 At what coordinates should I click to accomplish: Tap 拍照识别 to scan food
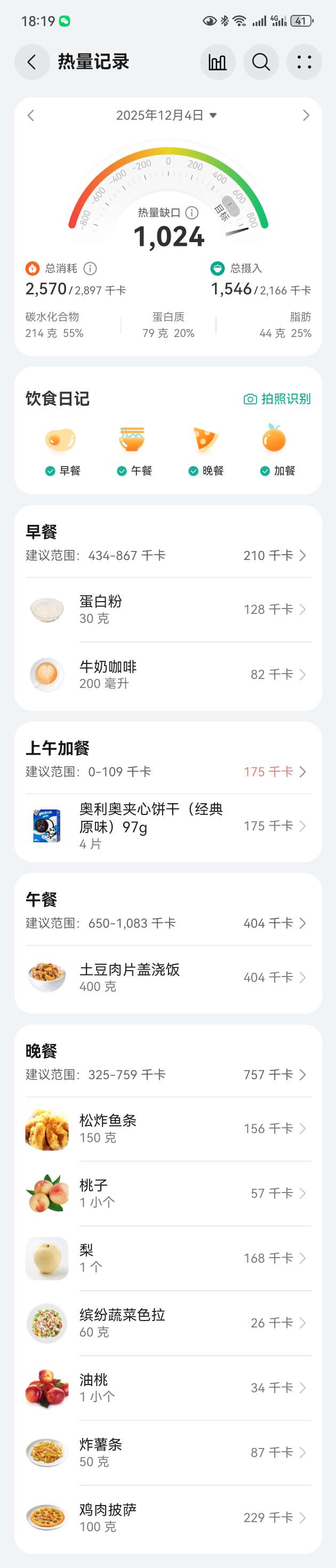click(277, 399)
